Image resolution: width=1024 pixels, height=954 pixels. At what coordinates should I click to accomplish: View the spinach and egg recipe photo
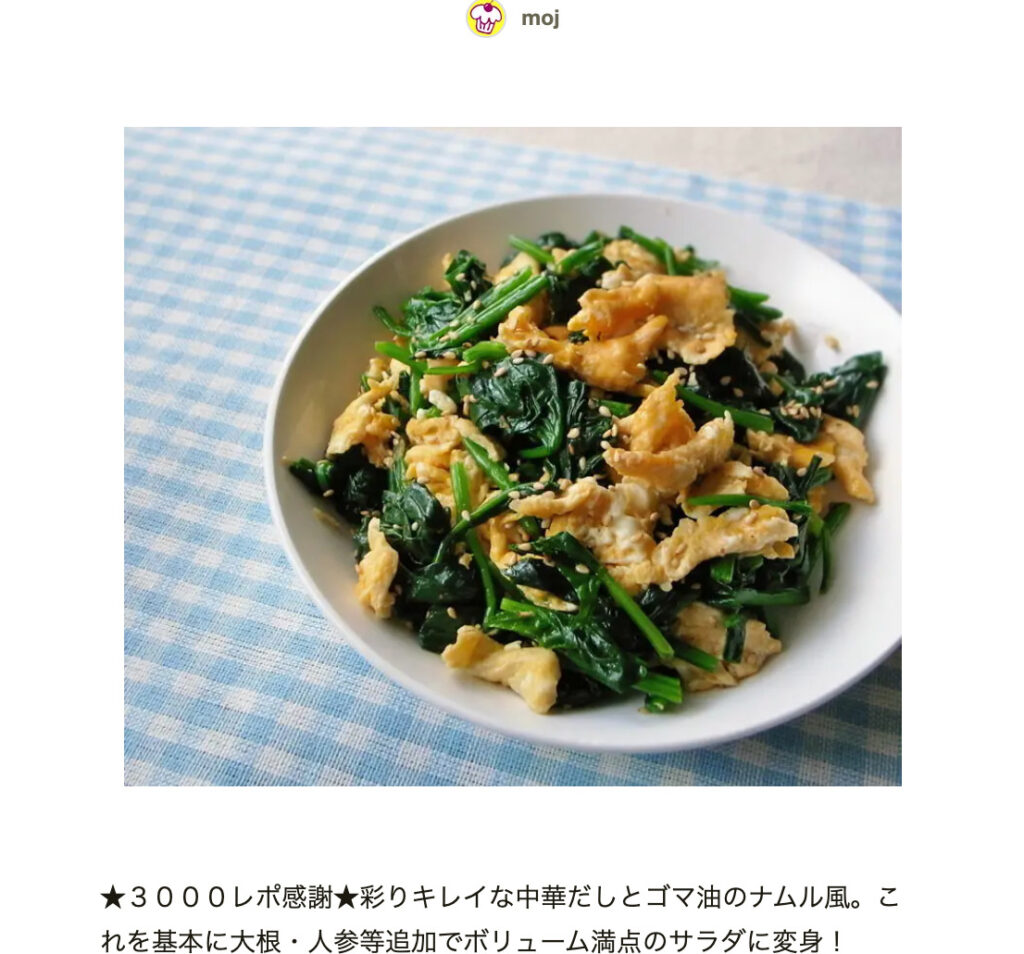512,456
